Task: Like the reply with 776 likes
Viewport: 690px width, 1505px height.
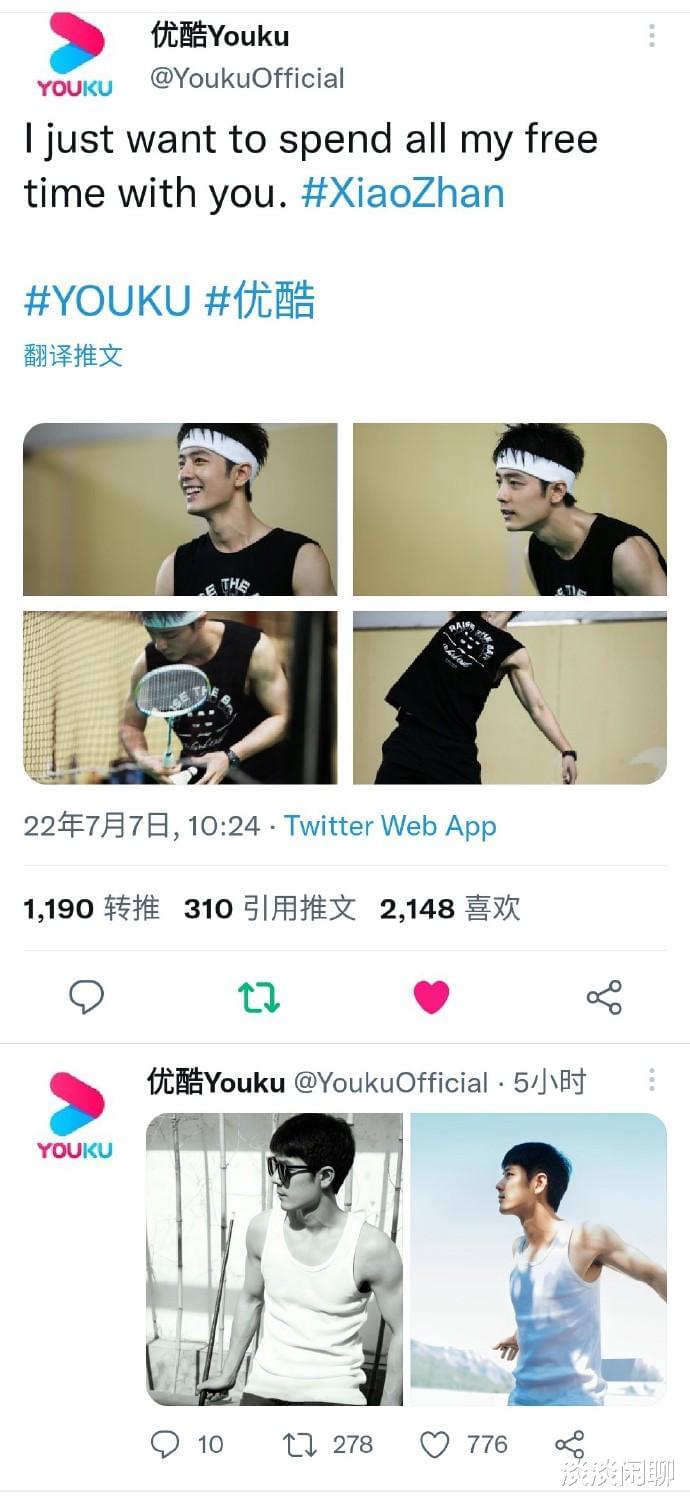Action: point(434,1444)
